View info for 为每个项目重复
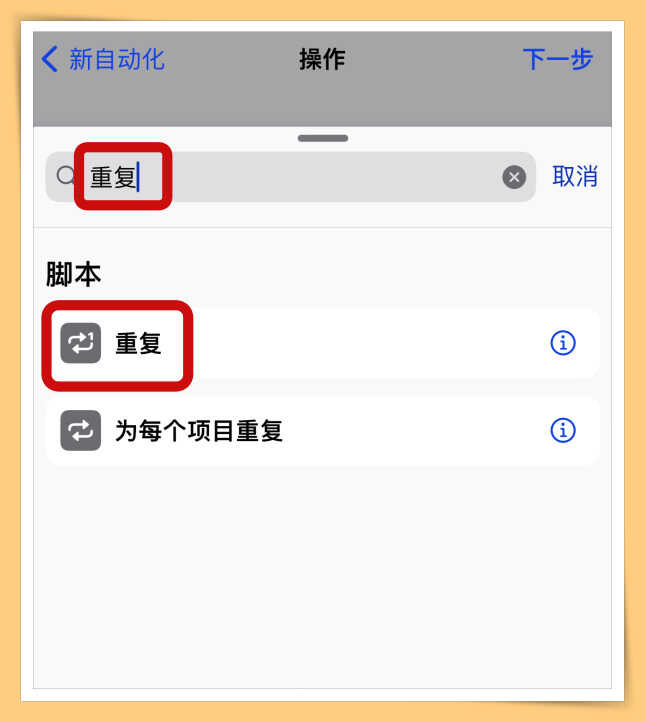 [563, 431]
